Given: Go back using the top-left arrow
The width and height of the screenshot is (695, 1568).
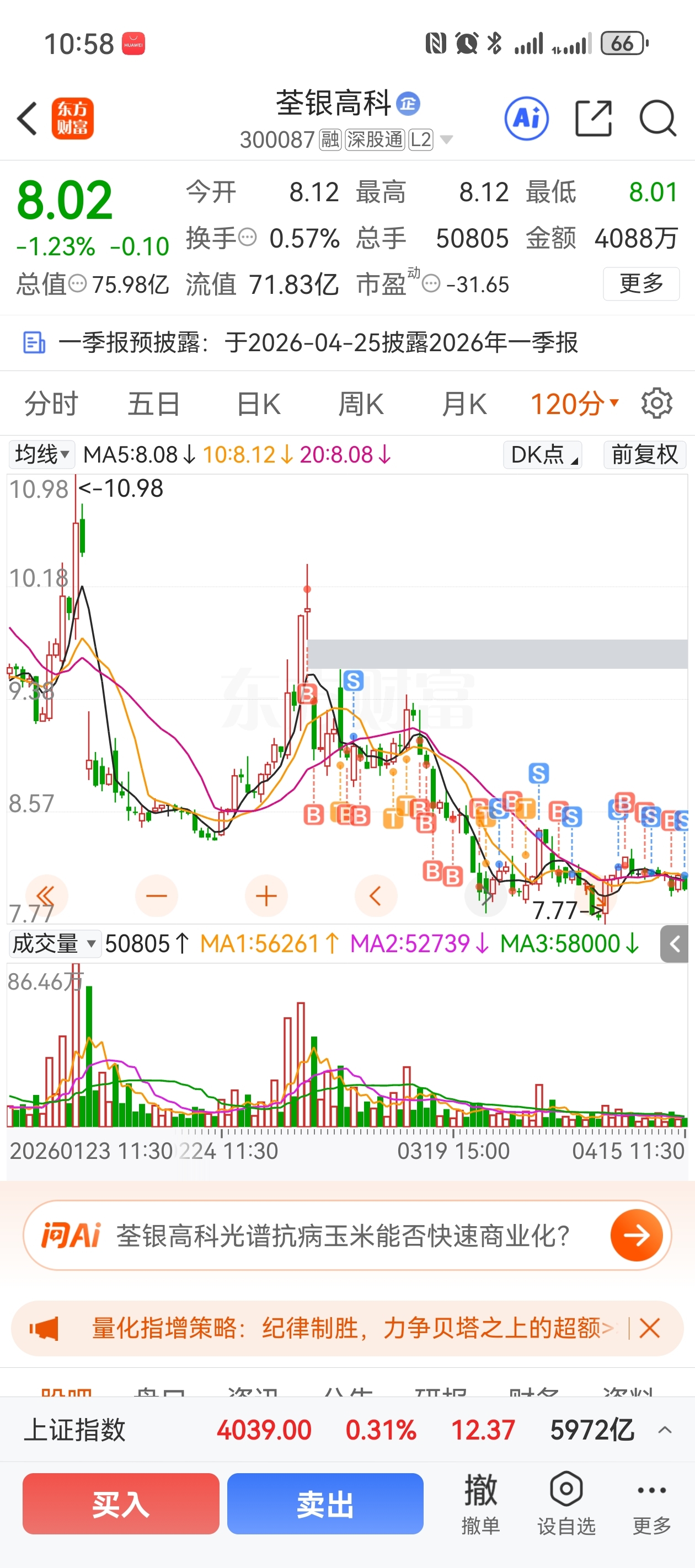Looking at the screenshot, I should coord(28,118).
